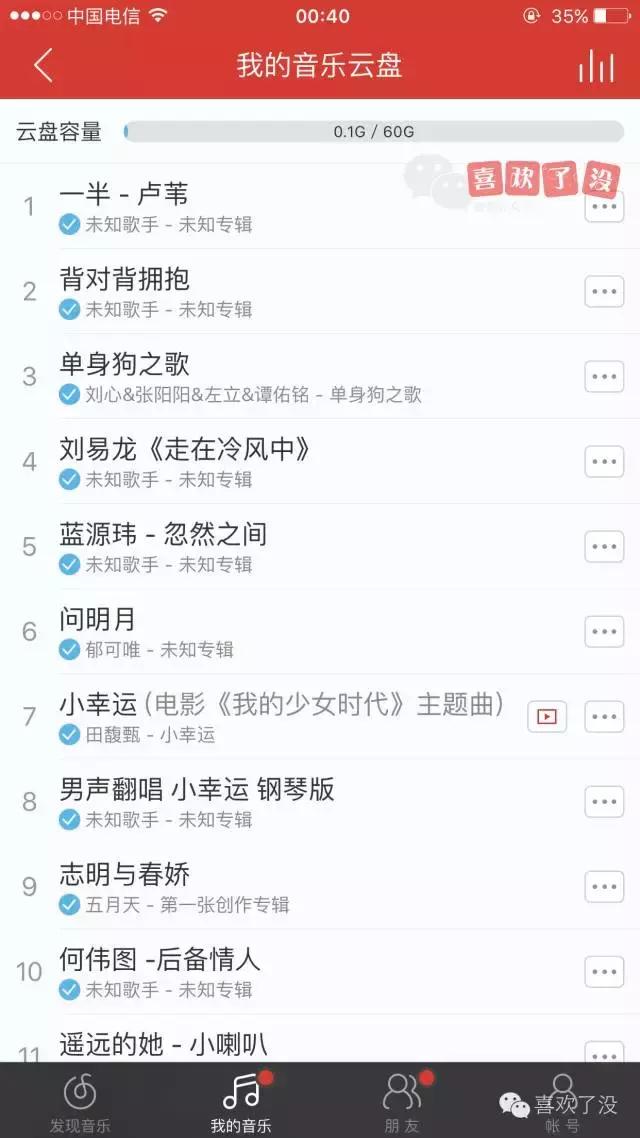Open the now-playing bars icon
The height and width of the screenshot is (1138, 640).
[596, 66]
